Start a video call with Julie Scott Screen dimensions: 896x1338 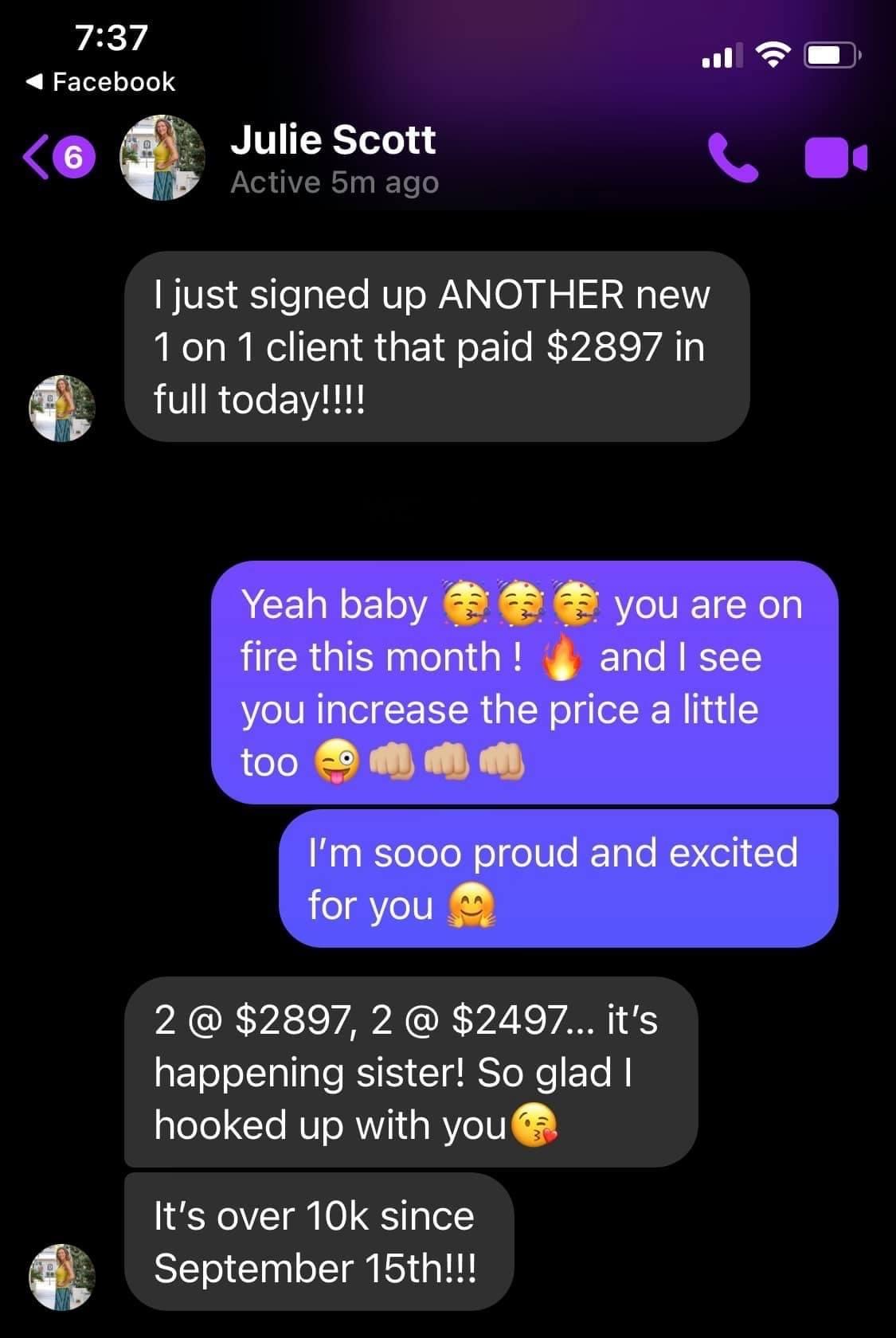[x=835, y=157]
